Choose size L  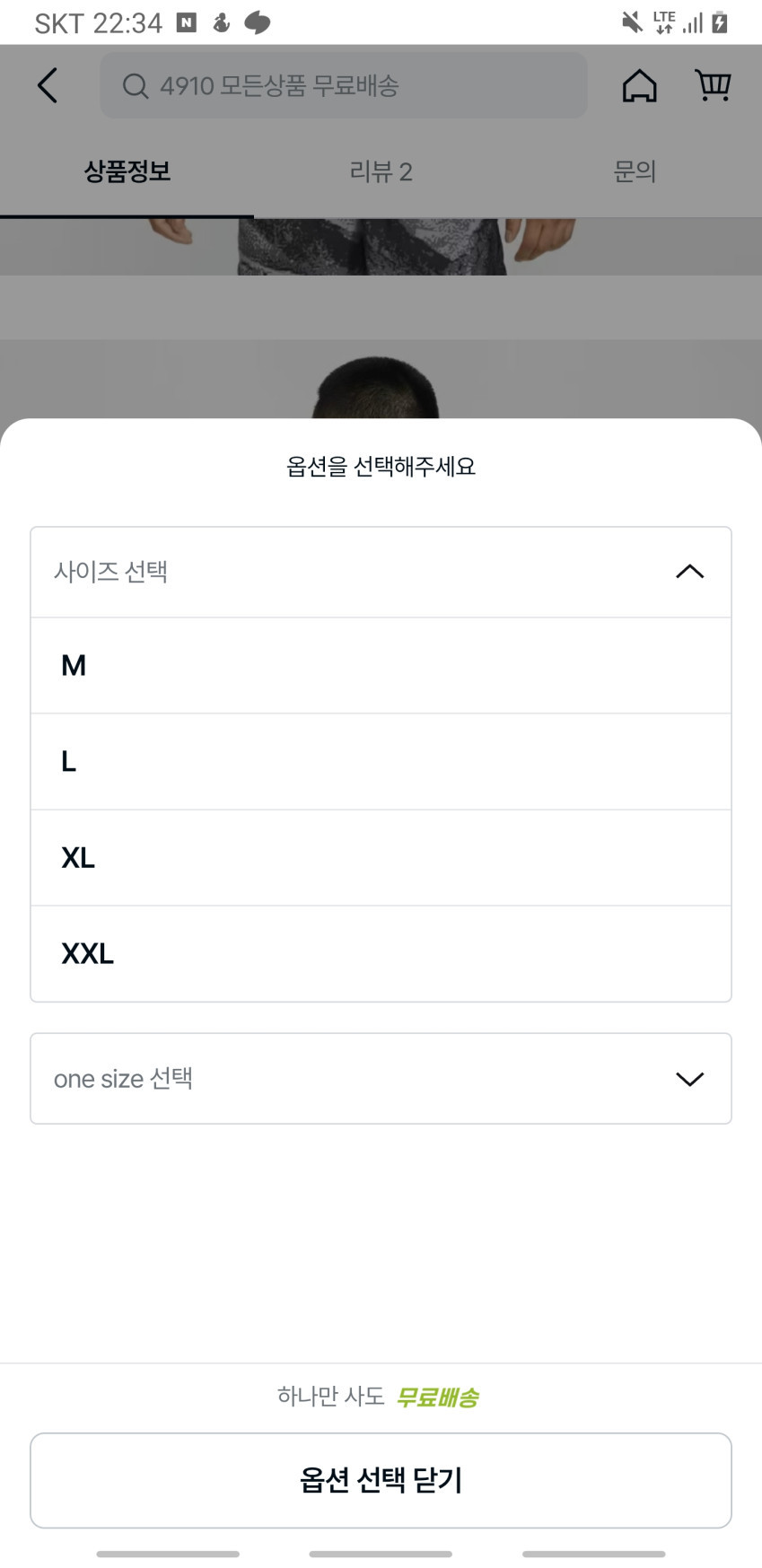pyautogui.click(x=381, y=761)
